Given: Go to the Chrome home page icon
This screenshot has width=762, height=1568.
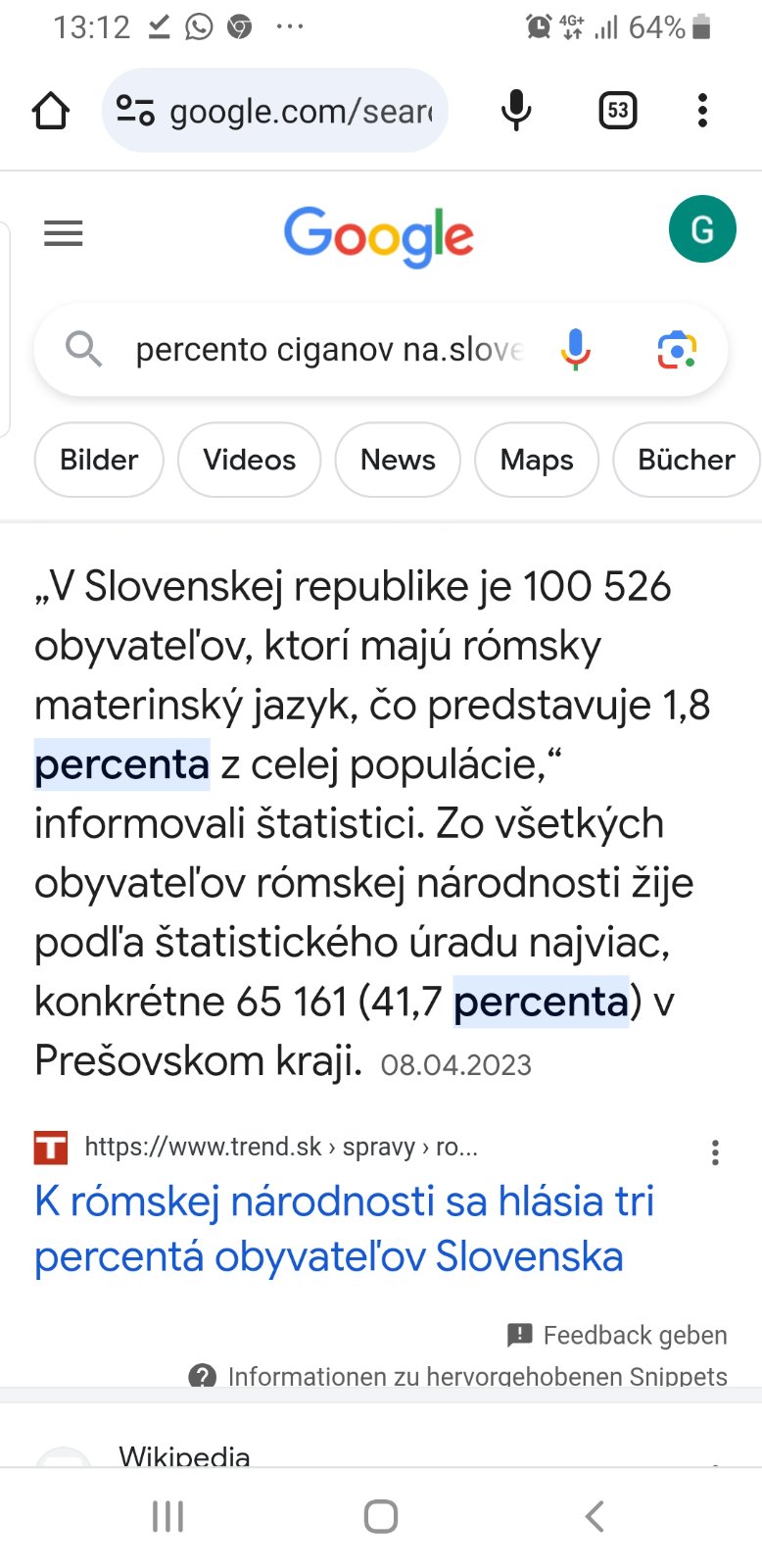Looking at the screenshot, I should point(51,111).
